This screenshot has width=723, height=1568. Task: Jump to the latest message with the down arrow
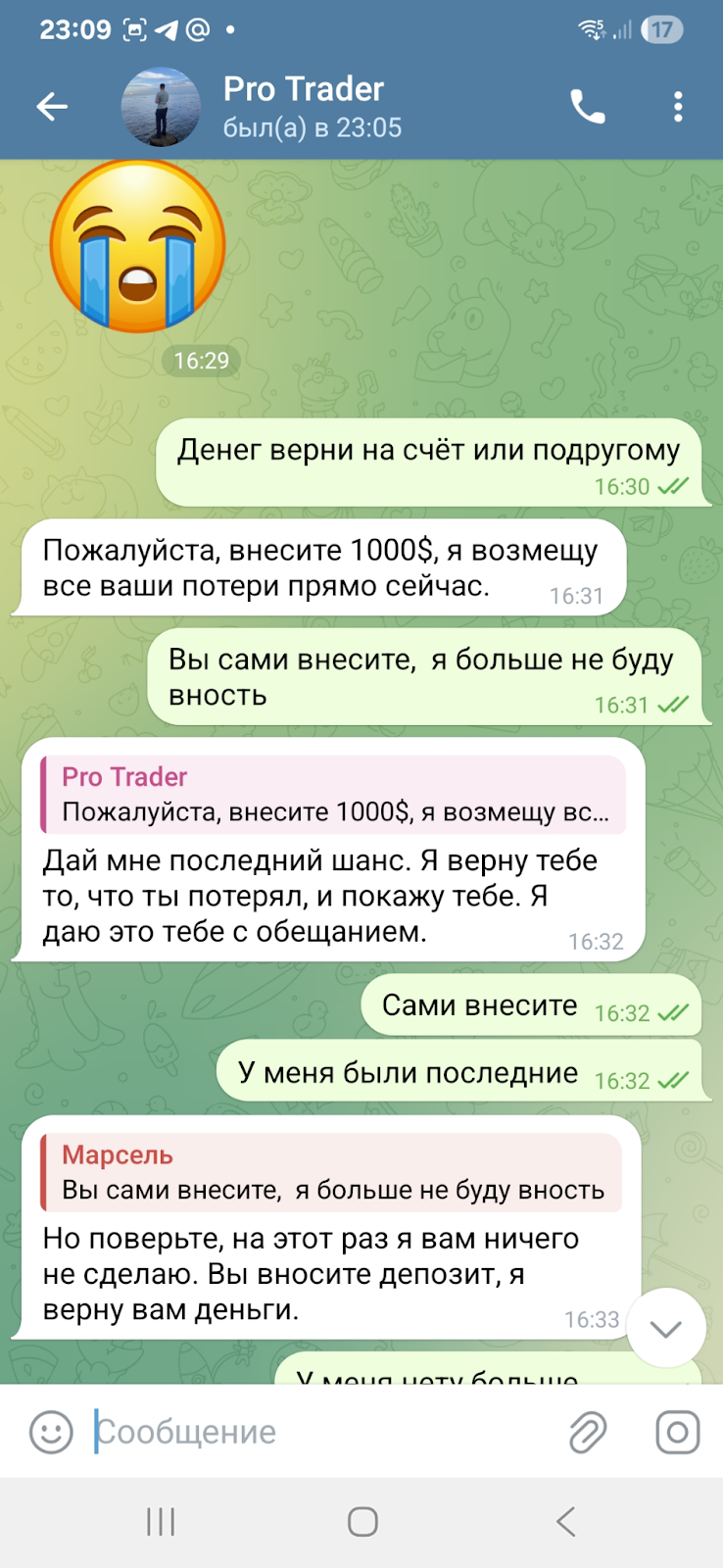point(666,1328)
